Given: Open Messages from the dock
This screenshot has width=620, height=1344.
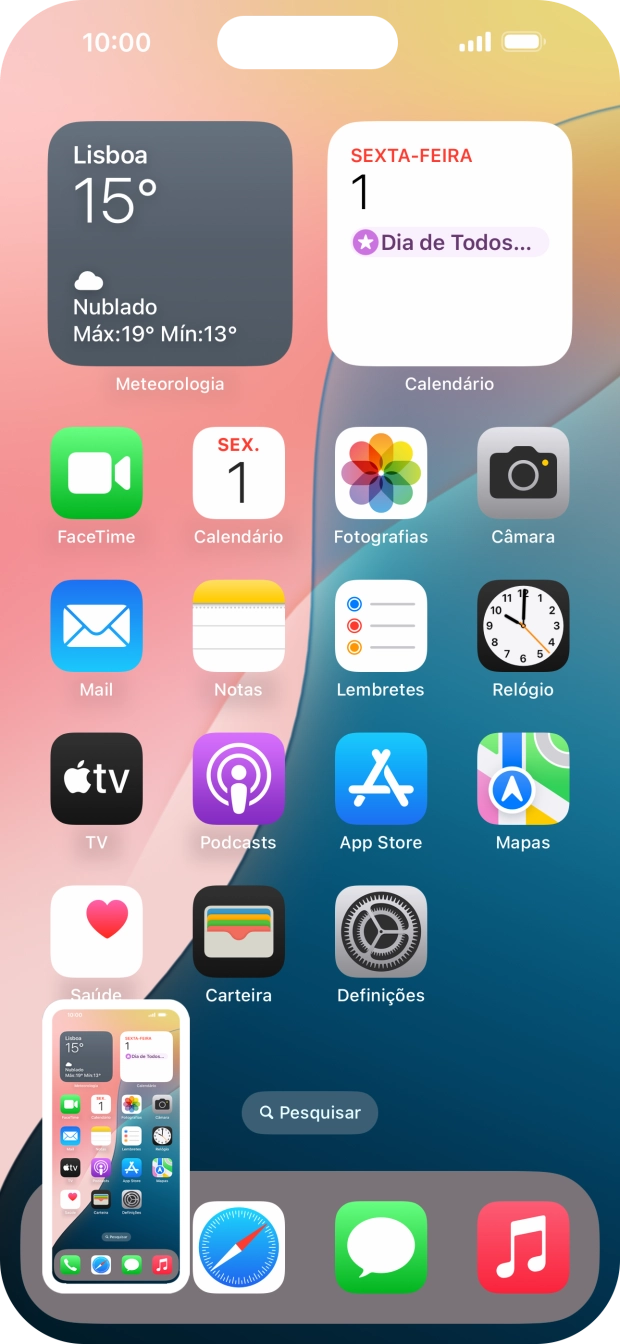Looking at the screenshot, I should tap(381, 1247).
